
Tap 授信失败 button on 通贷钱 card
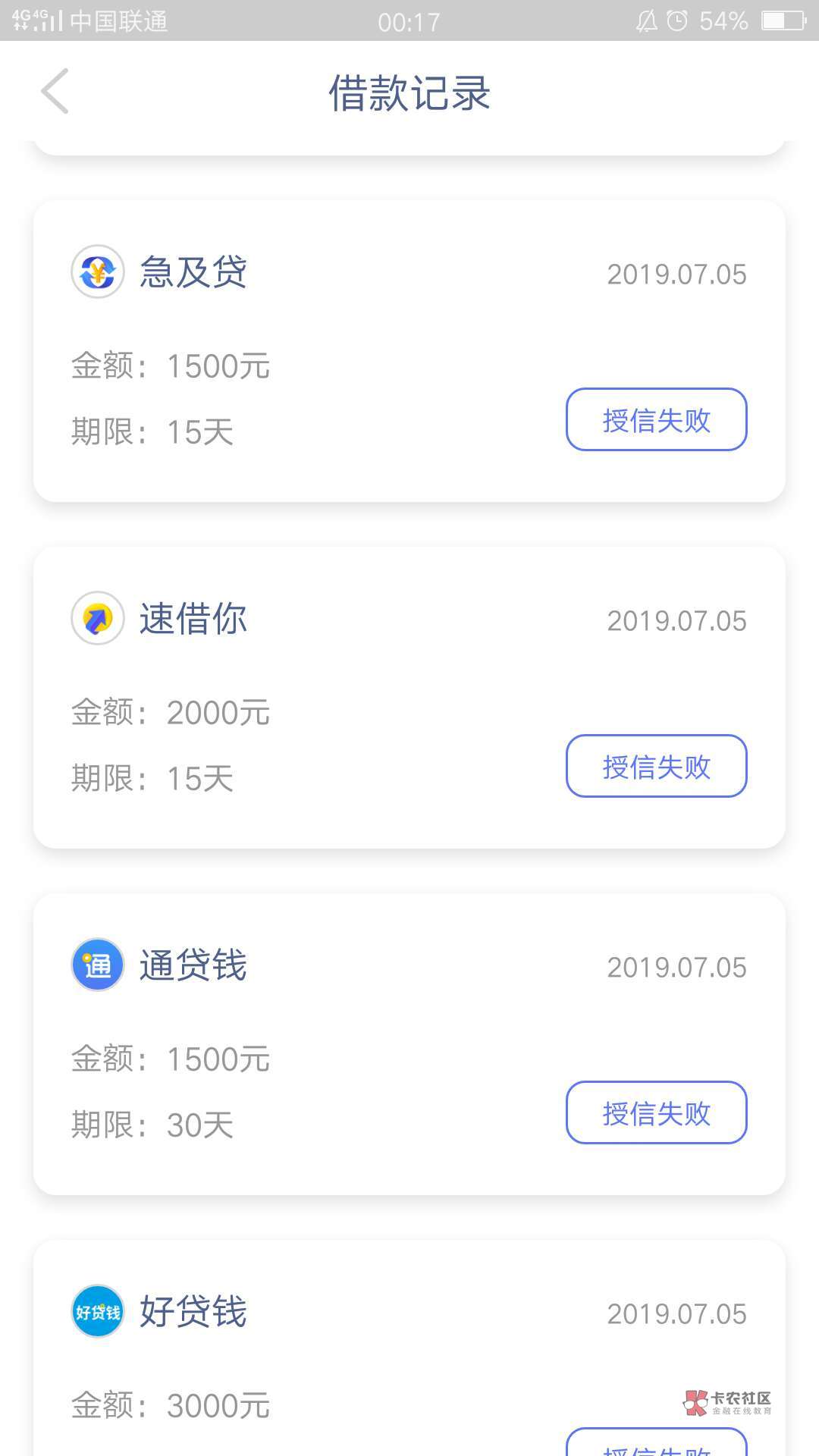(x=656, y=1112)
